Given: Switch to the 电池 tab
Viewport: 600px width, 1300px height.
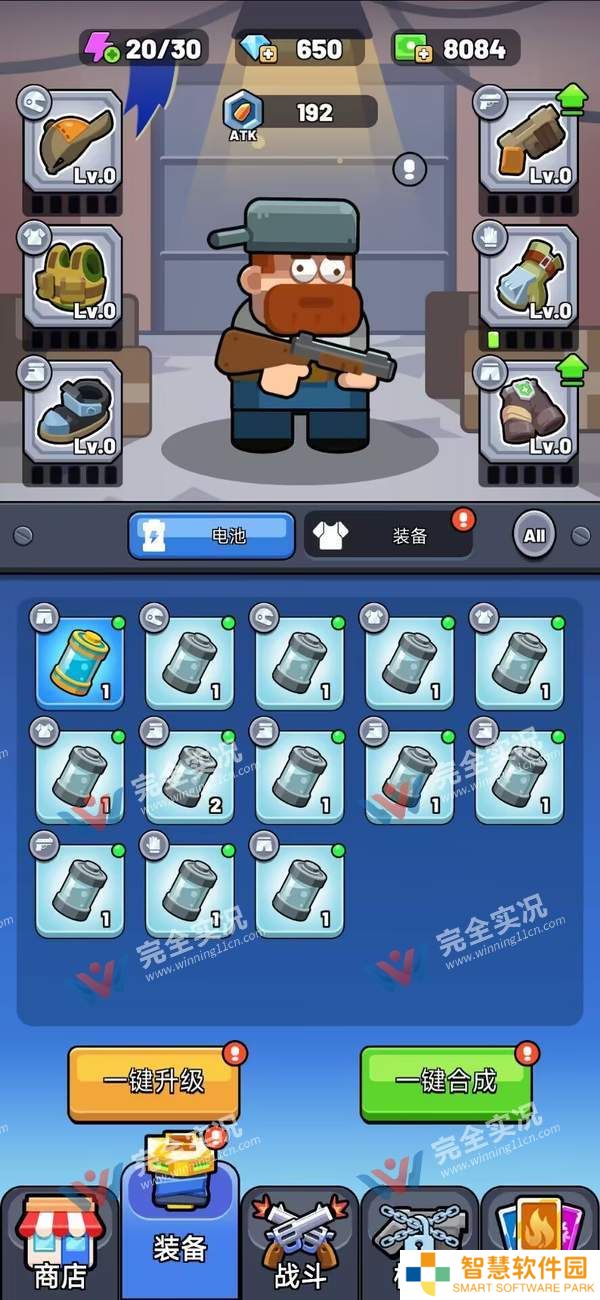Looking at the screenshot, I should [x=211, y=535].
